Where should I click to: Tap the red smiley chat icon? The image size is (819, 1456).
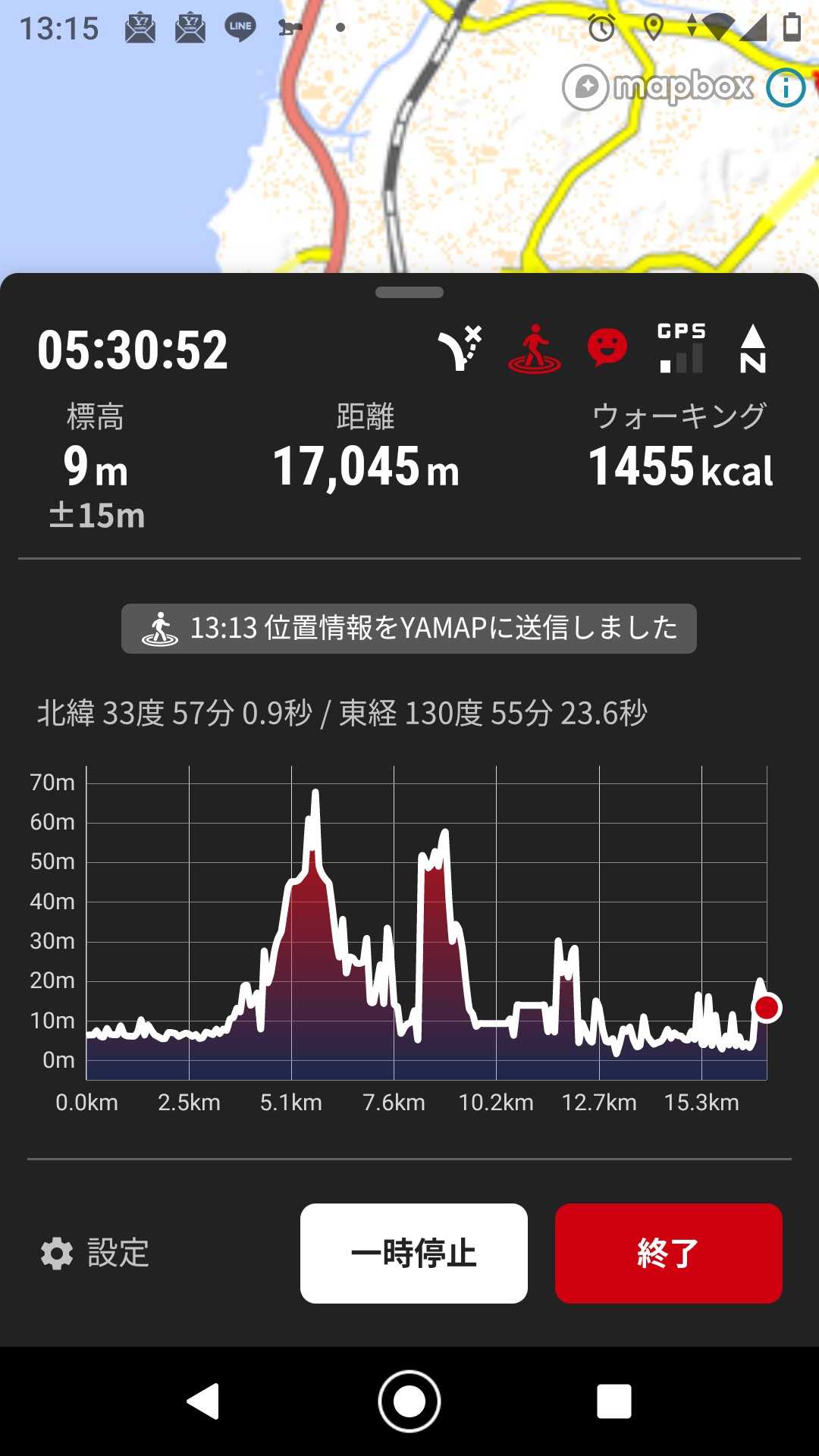607,348
